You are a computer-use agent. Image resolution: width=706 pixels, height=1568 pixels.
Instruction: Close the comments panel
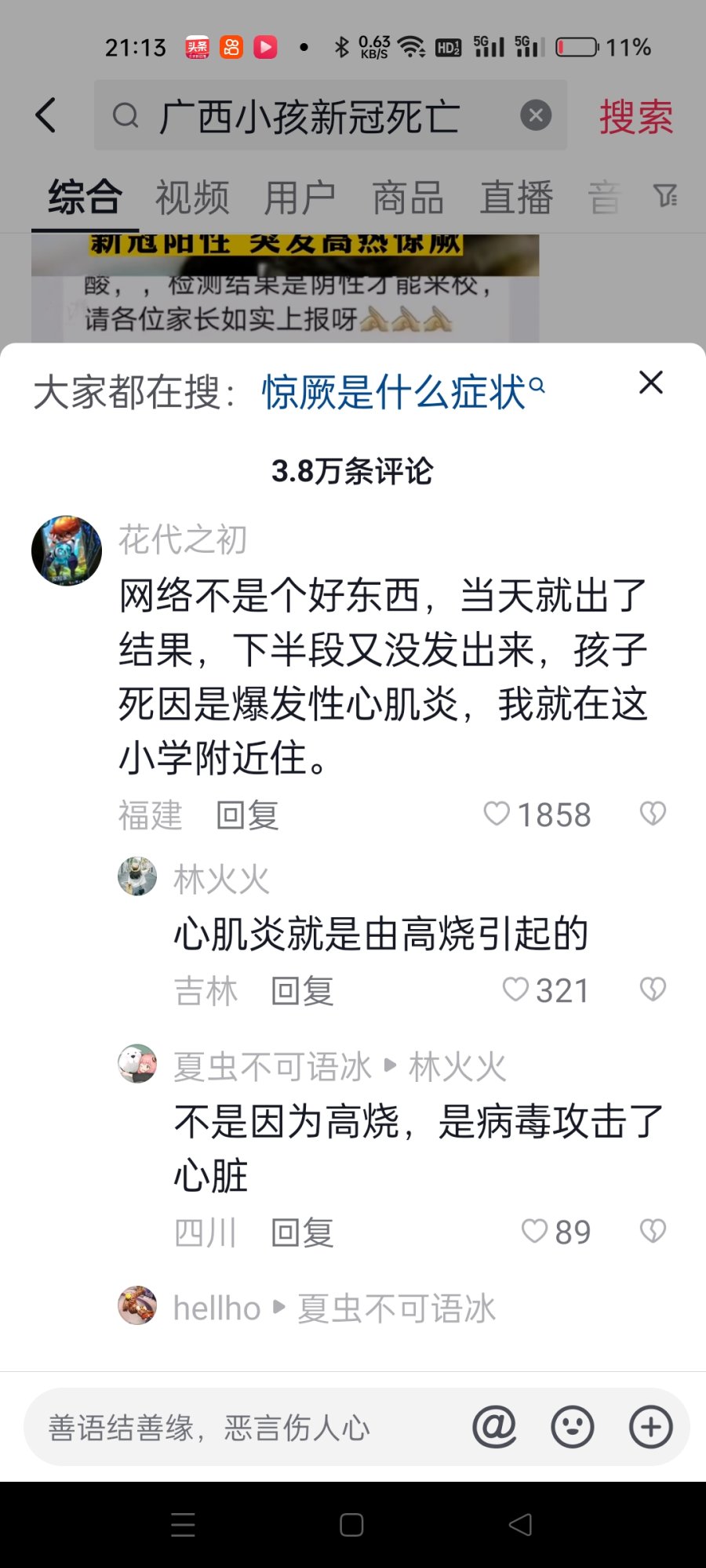(650, 383)
